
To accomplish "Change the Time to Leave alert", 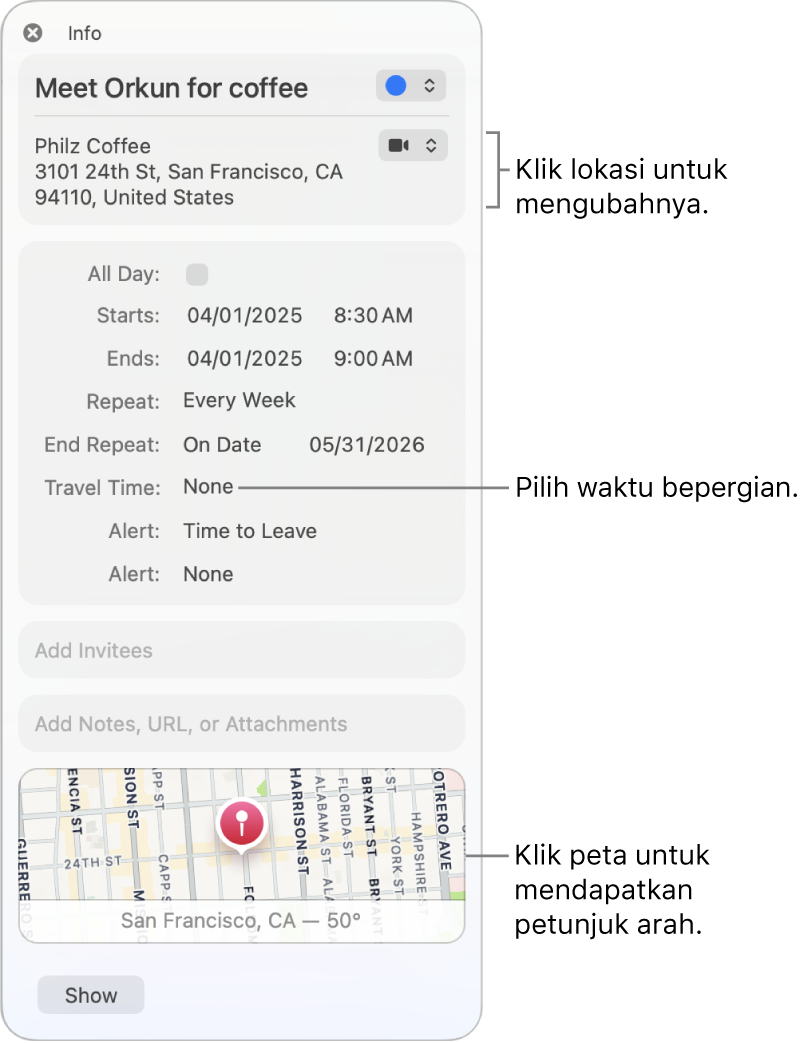I will [x=249, y=531].
